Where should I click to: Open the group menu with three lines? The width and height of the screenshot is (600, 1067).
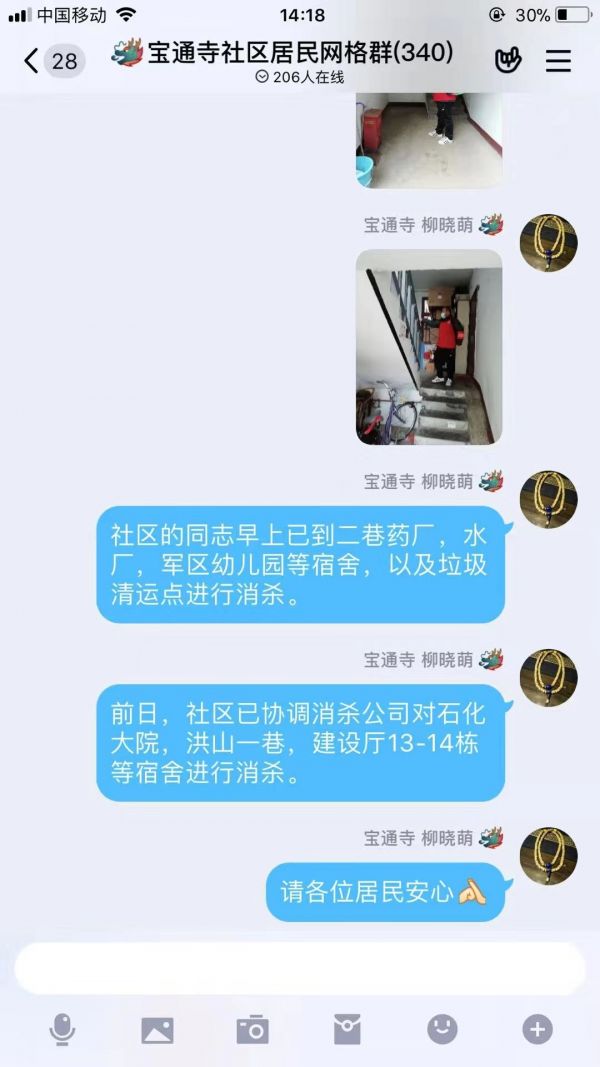(558, 61)
